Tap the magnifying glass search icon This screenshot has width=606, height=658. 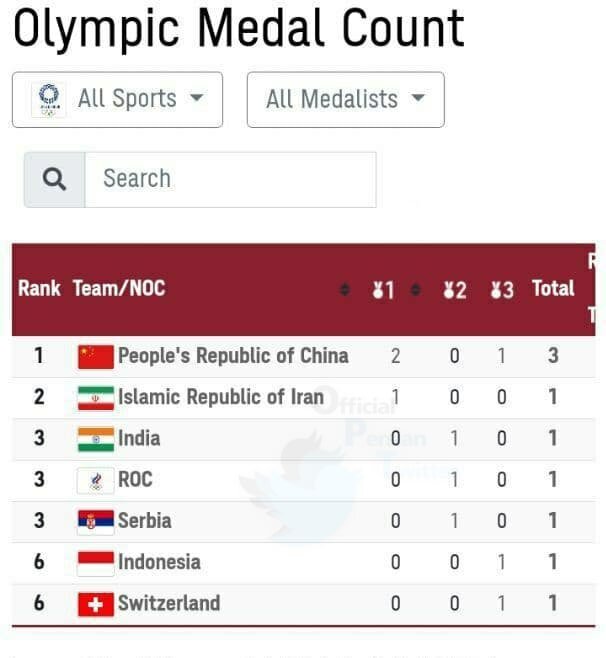click(x=55, y=179)
